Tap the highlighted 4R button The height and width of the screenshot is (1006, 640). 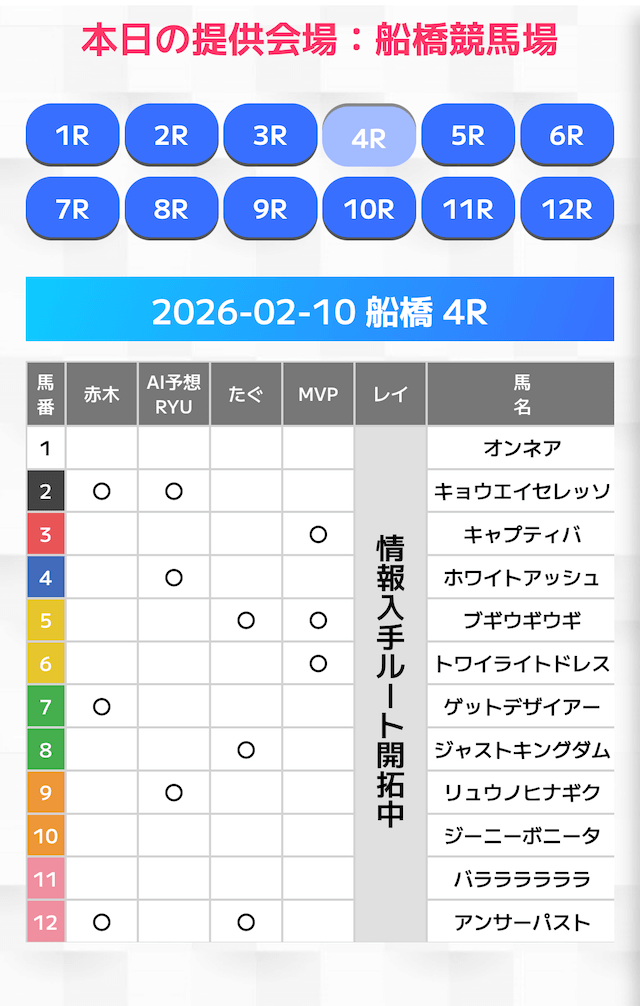tap(369, 137)
